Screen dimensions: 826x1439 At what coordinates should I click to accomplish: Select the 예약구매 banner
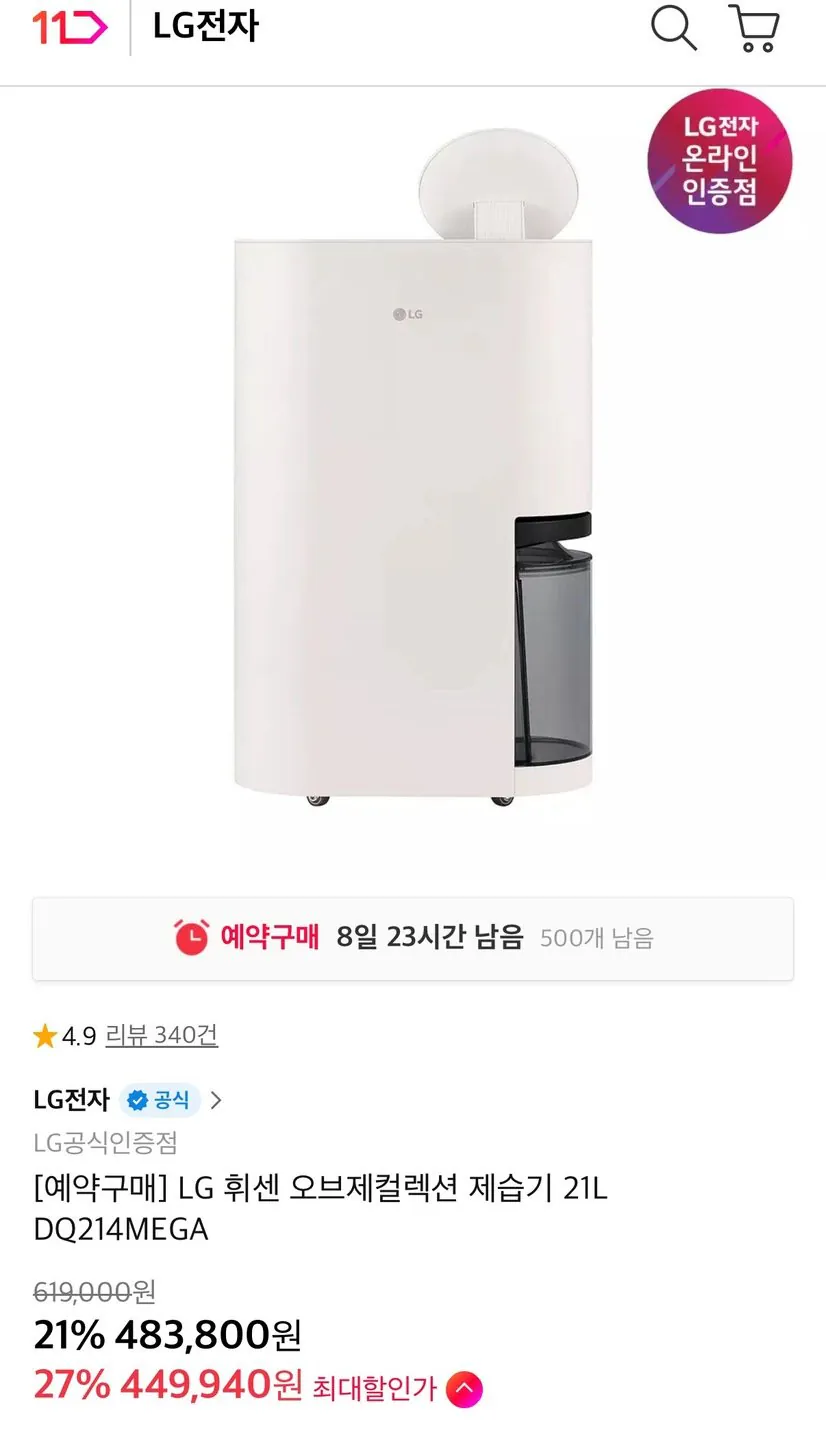click(413, 937)
